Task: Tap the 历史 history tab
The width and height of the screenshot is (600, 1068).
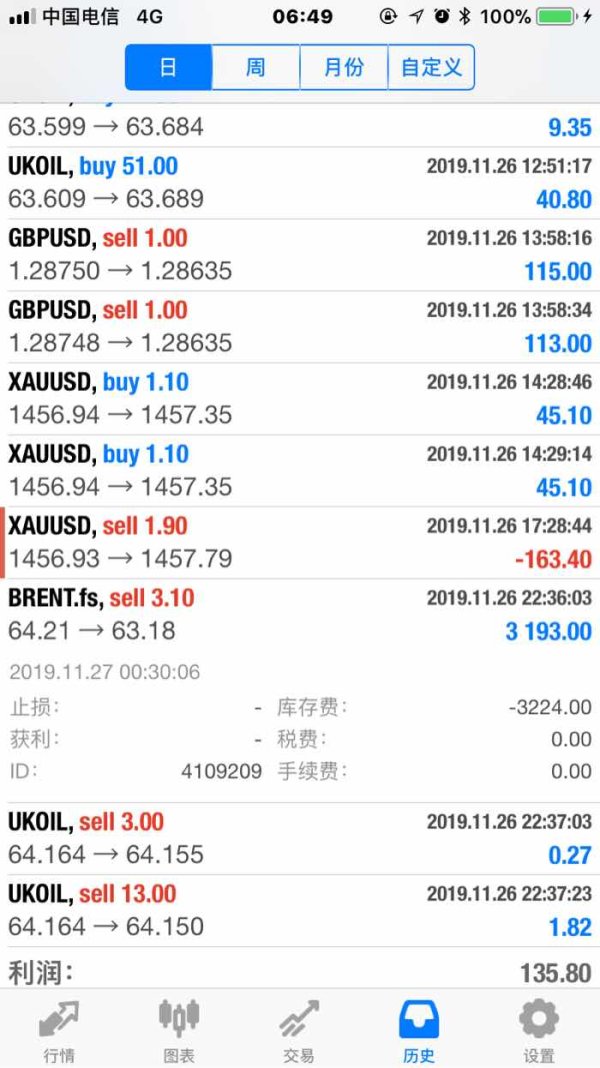Action: 419,1030
